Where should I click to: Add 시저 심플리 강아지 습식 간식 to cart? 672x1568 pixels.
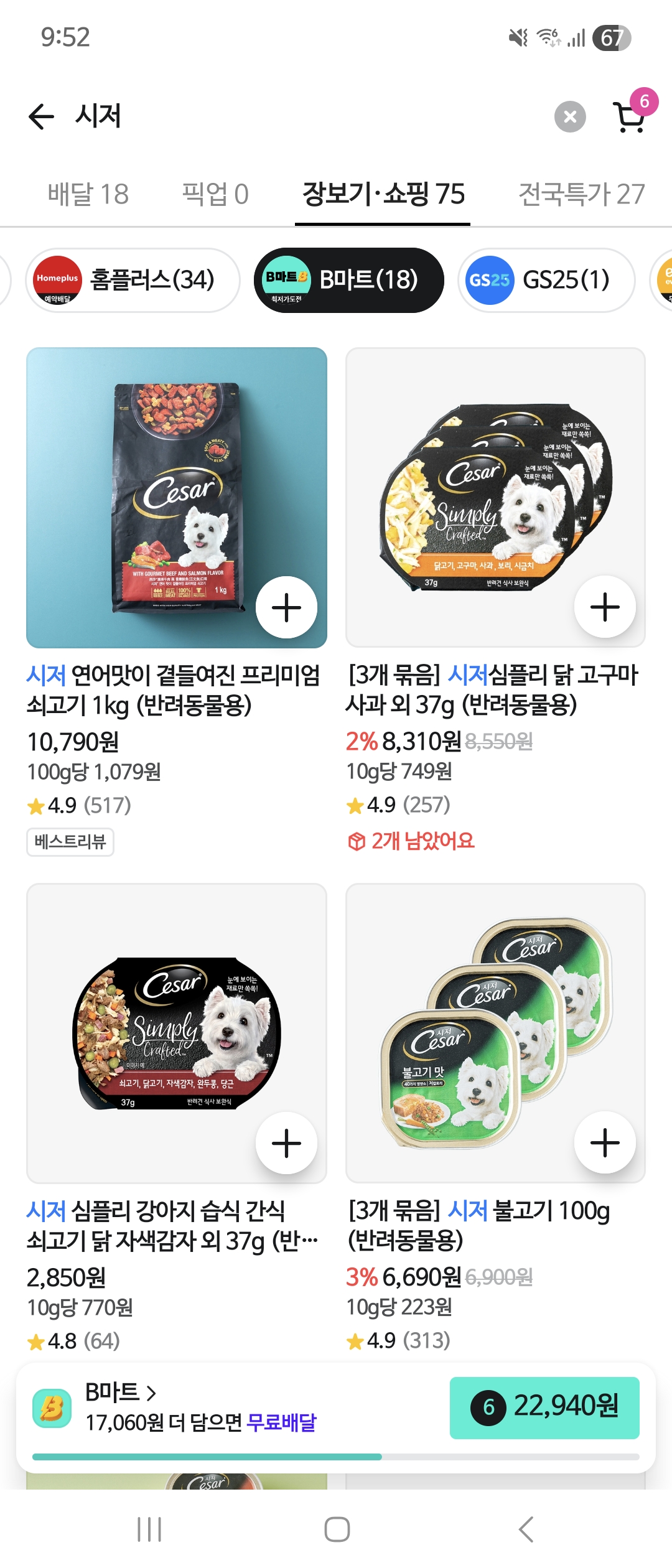(286, 1143)
